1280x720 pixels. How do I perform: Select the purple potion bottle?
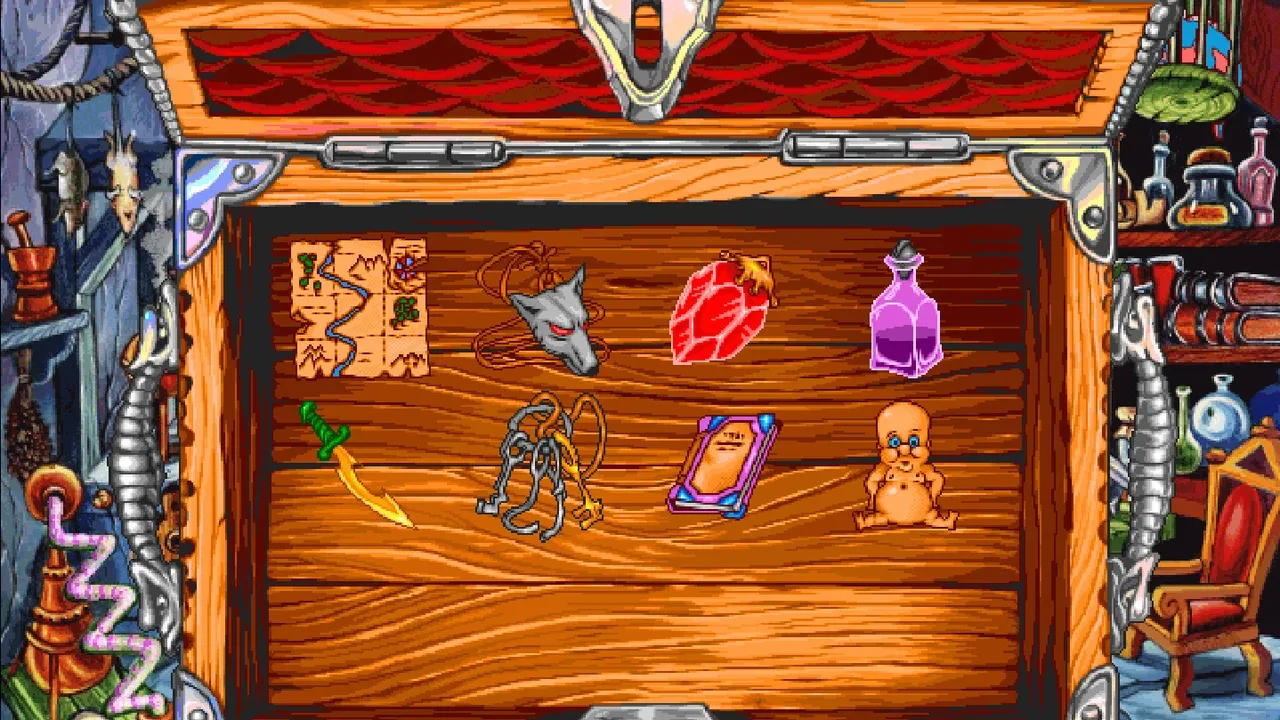906,309
